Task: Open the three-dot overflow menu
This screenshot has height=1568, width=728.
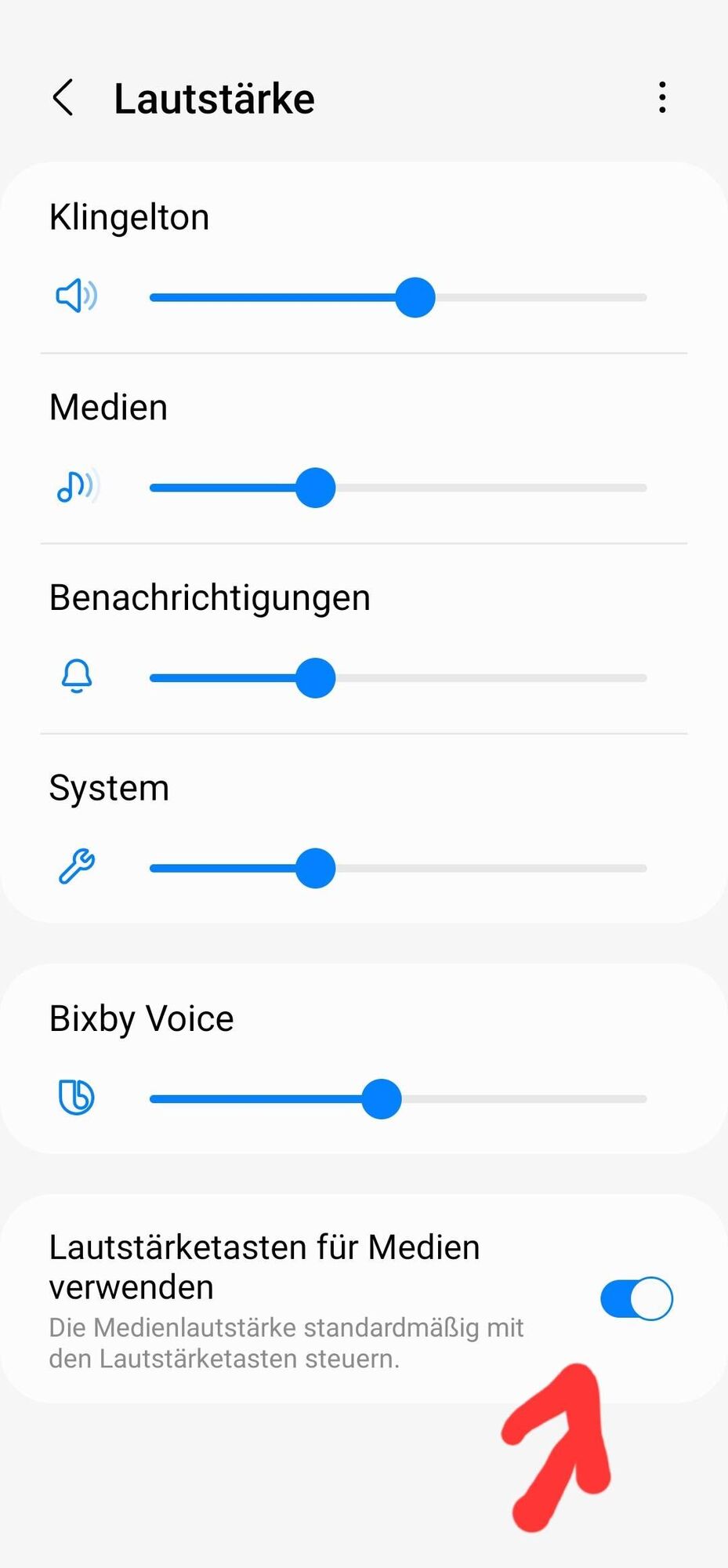Action: 662,98
